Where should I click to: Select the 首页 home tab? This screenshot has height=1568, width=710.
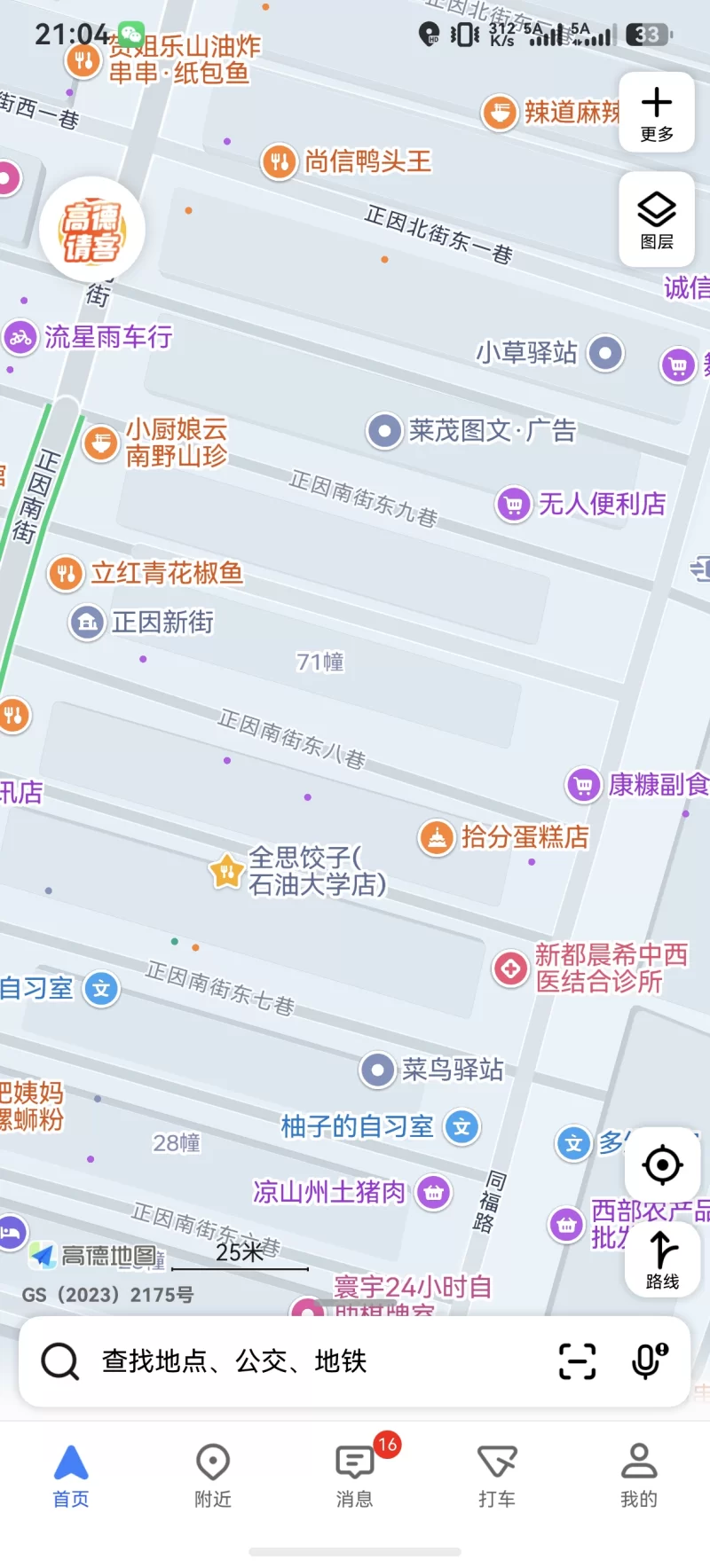tap(71, 1476)
